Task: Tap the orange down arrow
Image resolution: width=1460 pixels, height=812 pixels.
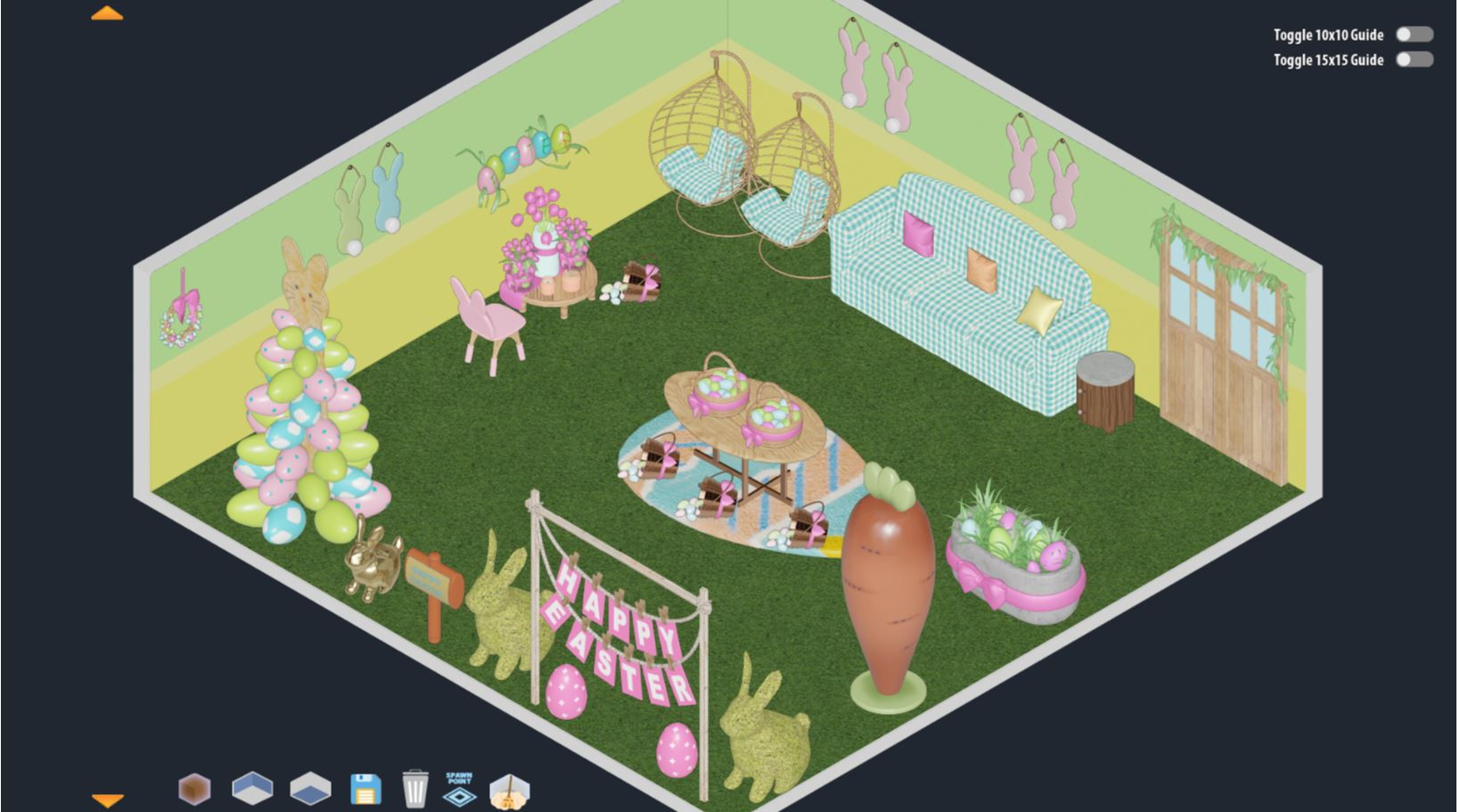Action: [x=108, y=800]
